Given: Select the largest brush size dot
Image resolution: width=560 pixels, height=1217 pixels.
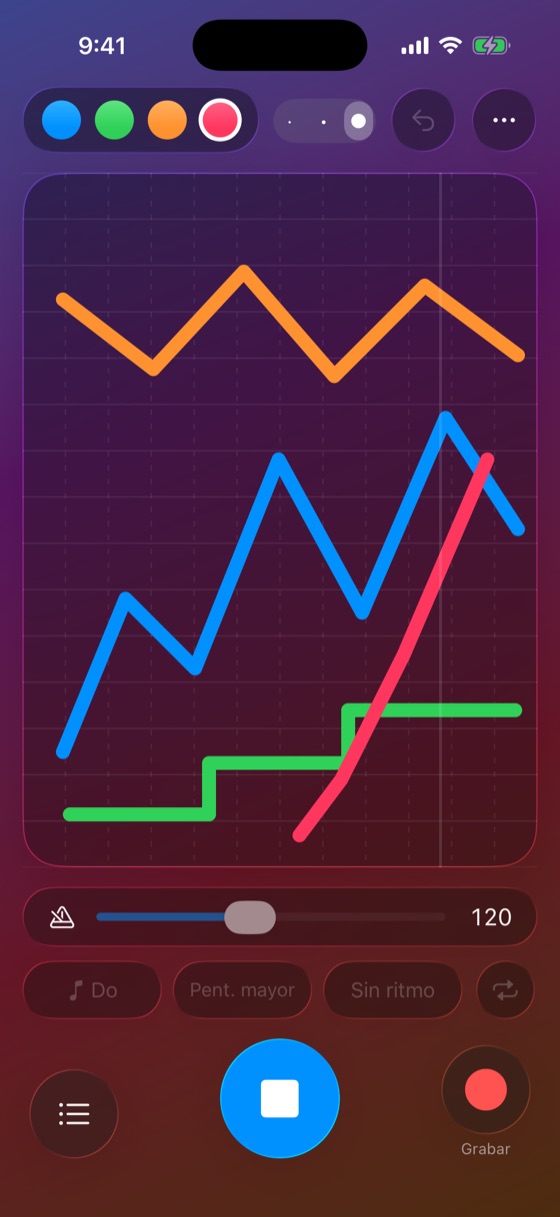Looking at the screenshot, I should click(x=358, y=121).
